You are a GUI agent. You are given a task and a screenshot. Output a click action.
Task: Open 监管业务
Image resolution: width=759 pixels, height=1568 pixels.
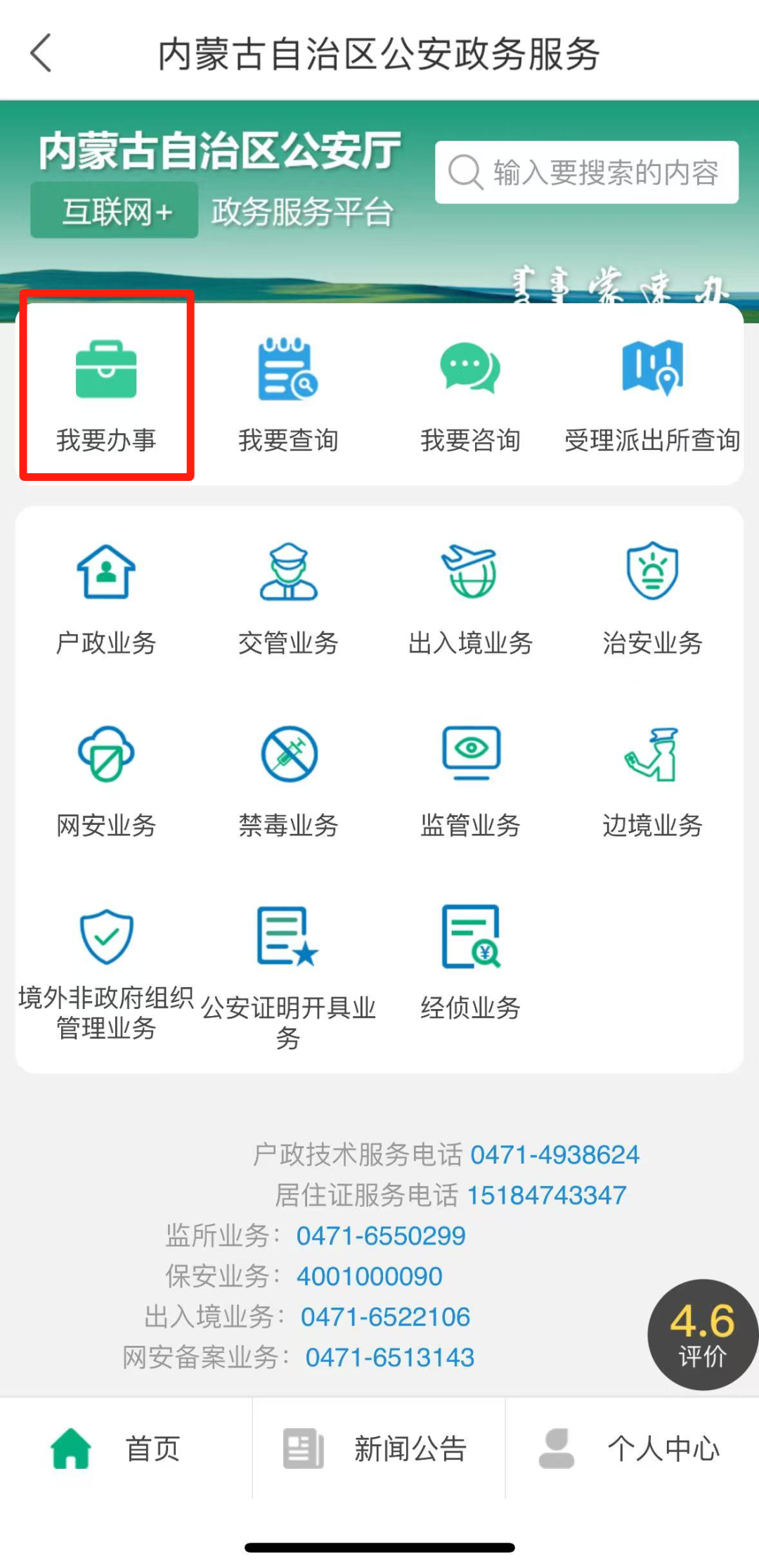[x=470, y=780]
